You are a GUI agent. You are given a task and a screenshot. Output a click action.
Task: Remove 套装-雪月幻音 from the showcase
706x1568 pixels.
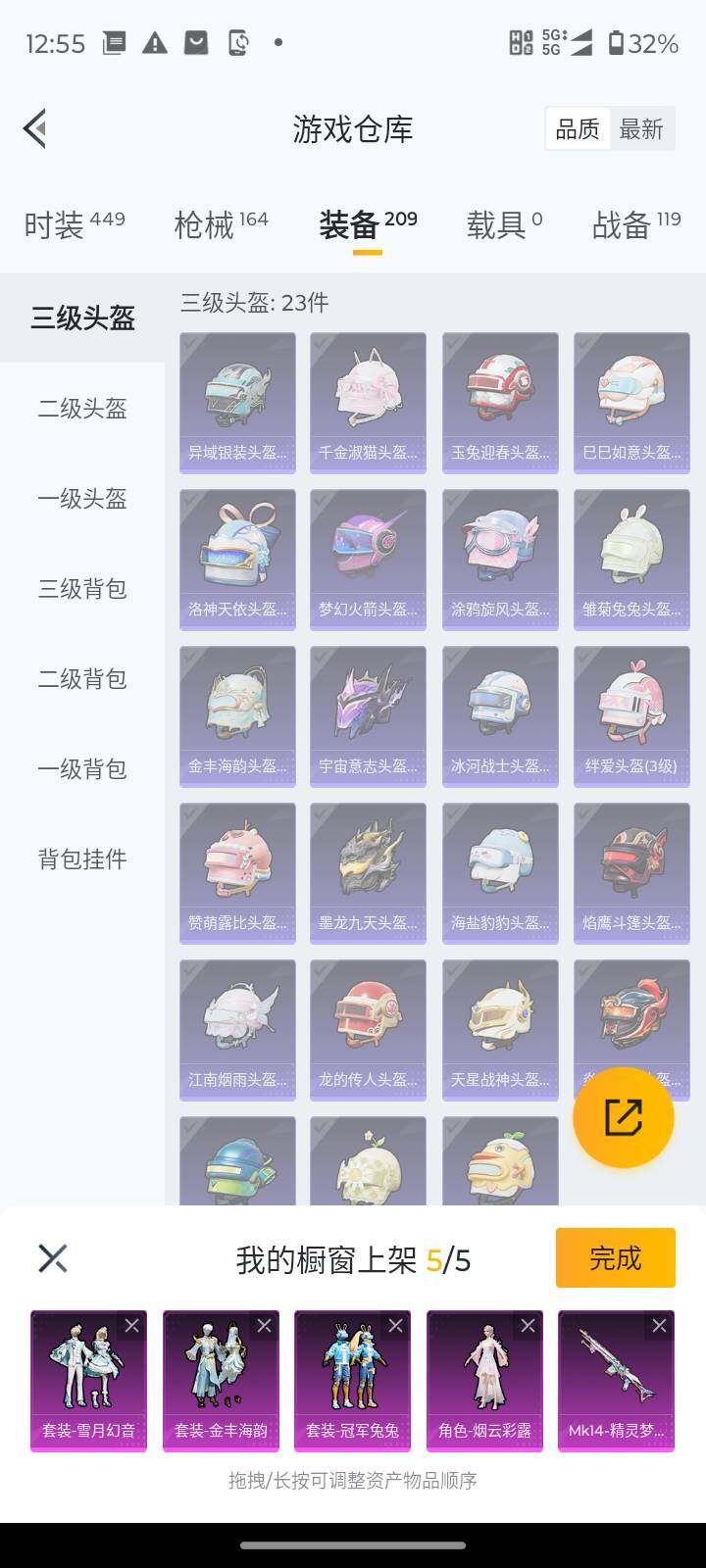(131, 1326)
